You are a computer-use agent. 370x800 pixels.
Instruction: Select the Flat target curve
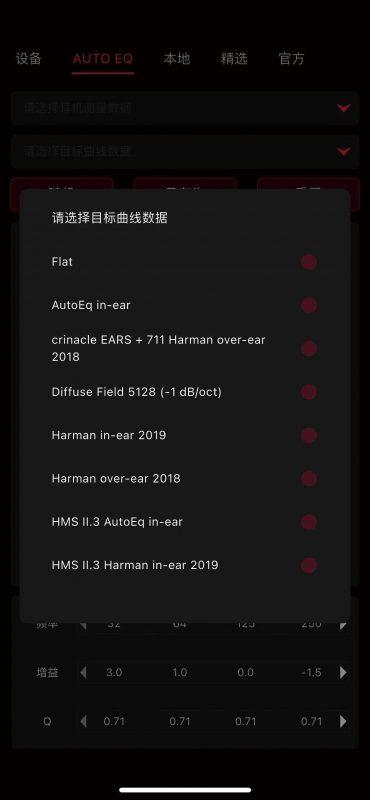coord(185,262)
